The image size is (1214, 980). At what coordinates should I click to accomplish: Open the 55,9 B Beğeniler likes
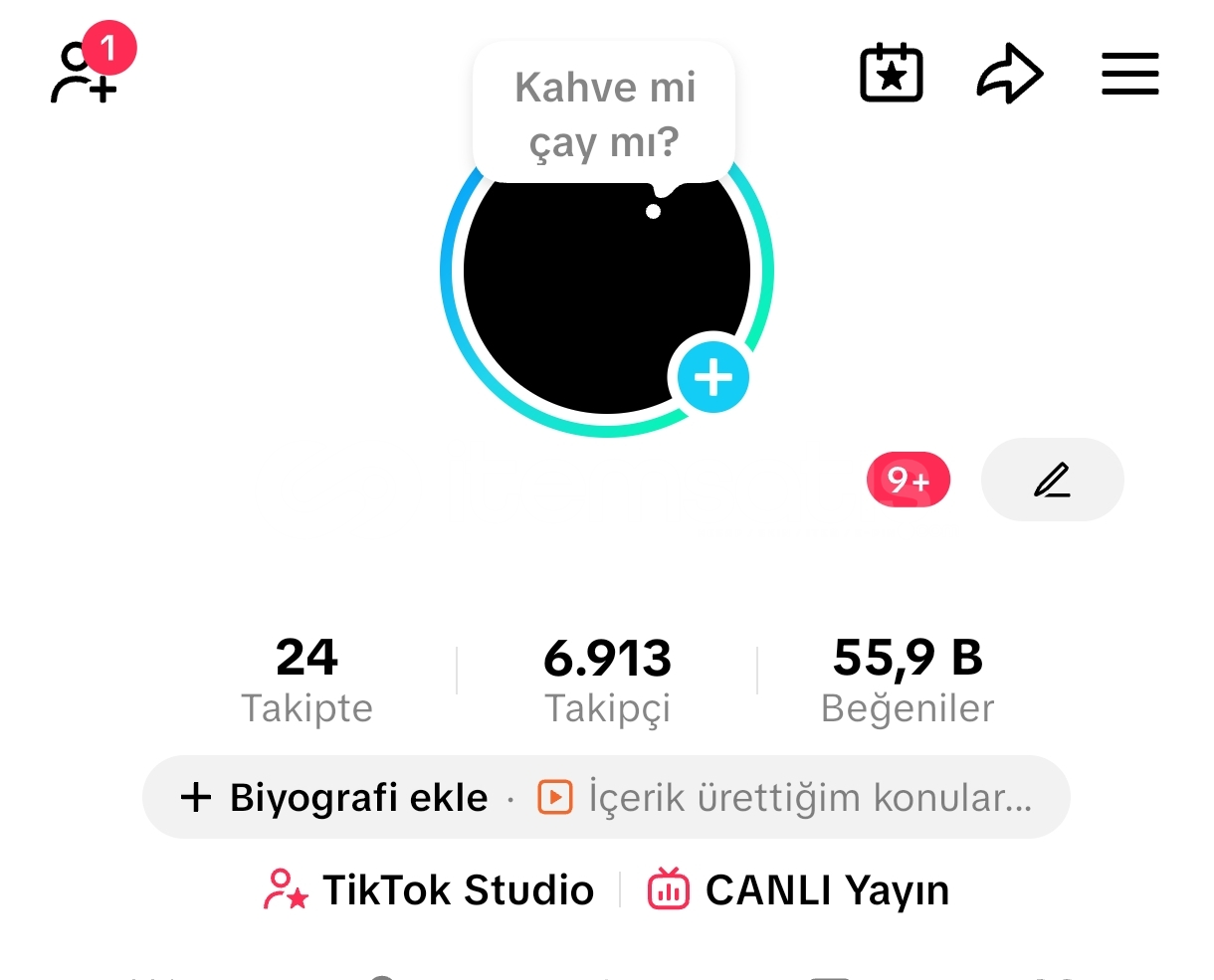(x=908, y=681)
